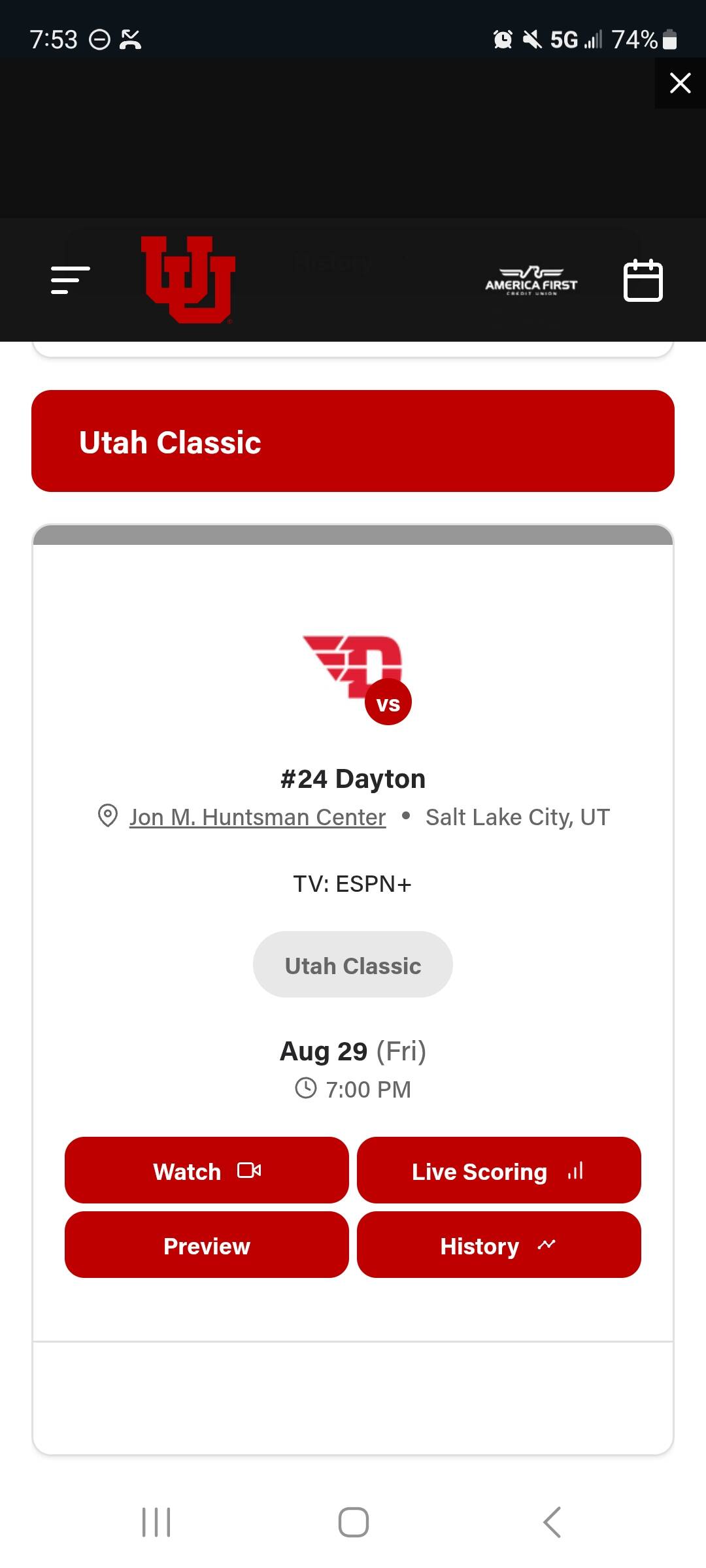This screenshot has height=1568, width=706.
Task: Open the schedule calendar icon
Action: point(643,280)
